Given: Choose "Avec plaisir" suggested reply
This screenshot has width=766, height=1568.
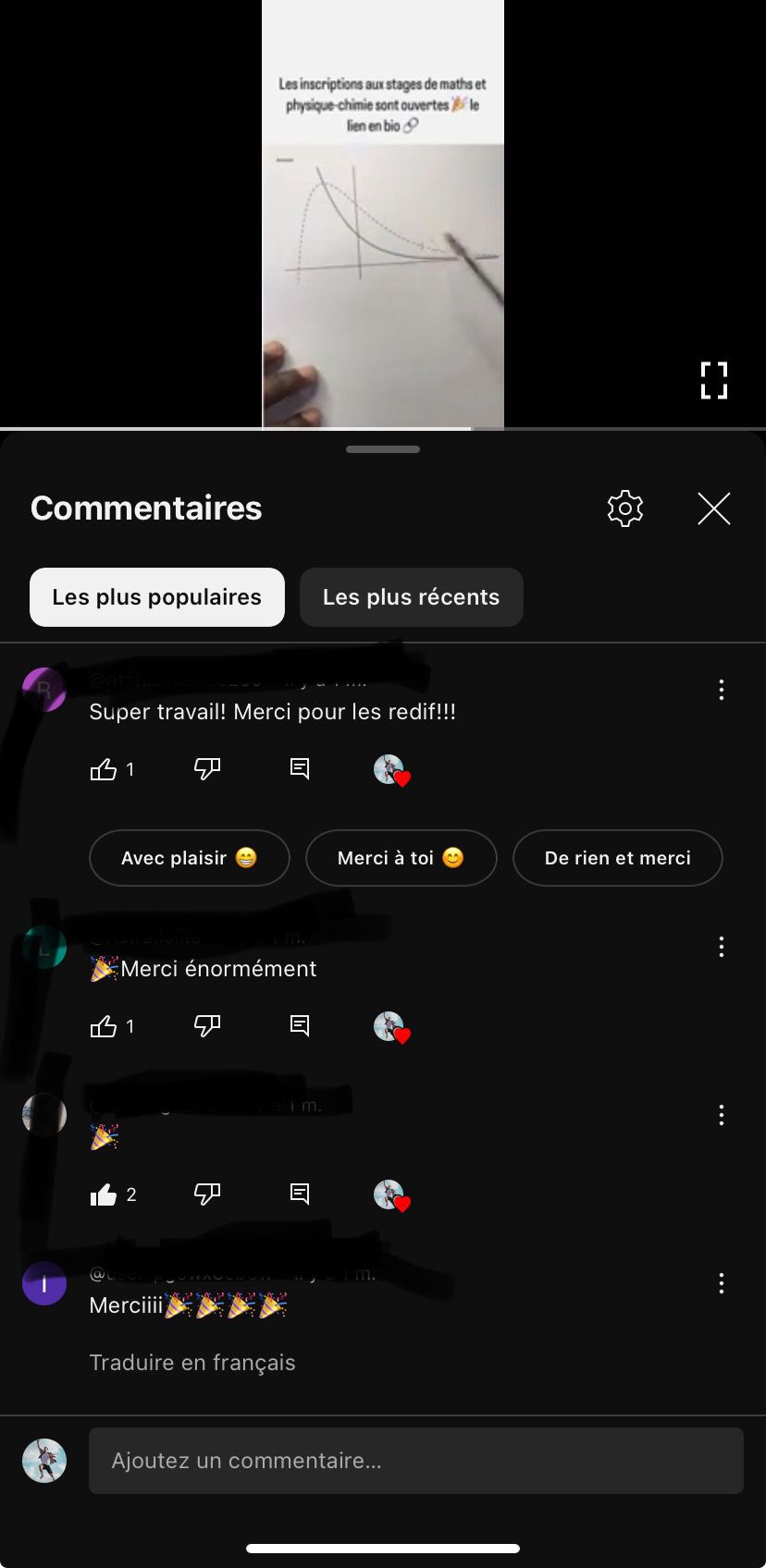Looking at the screenshot, I should (x=189, y=858).
